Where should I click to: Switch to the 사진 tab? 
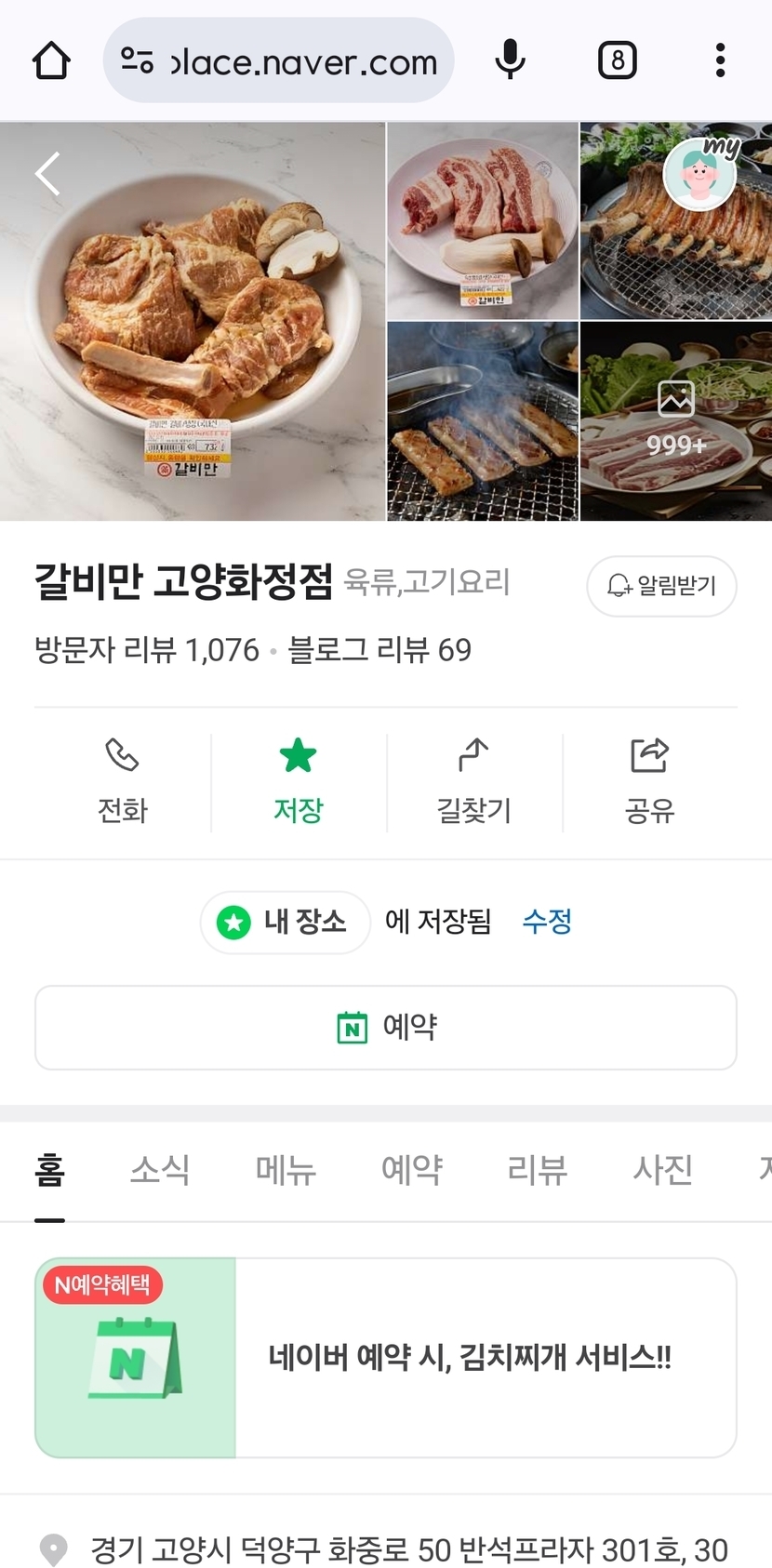tap(663, 1170)
